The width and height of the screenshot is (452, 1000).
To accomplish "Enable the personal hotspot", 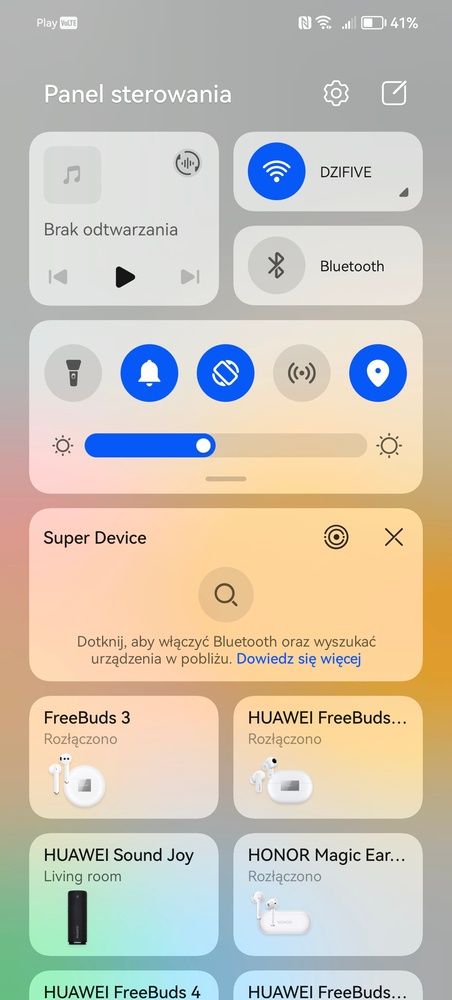I will coord(302,373).
